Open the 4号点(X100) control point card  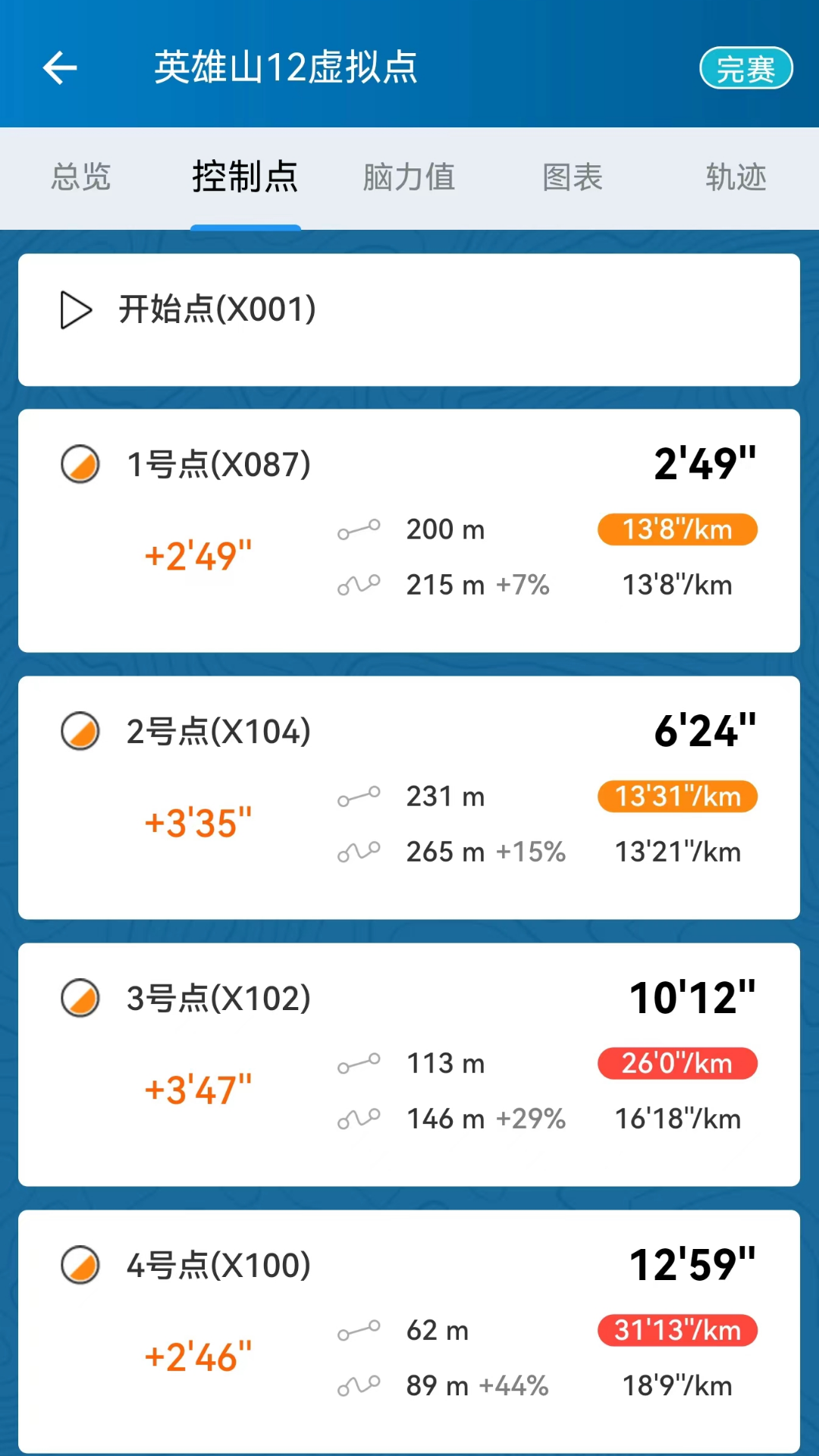(409, 1331)
